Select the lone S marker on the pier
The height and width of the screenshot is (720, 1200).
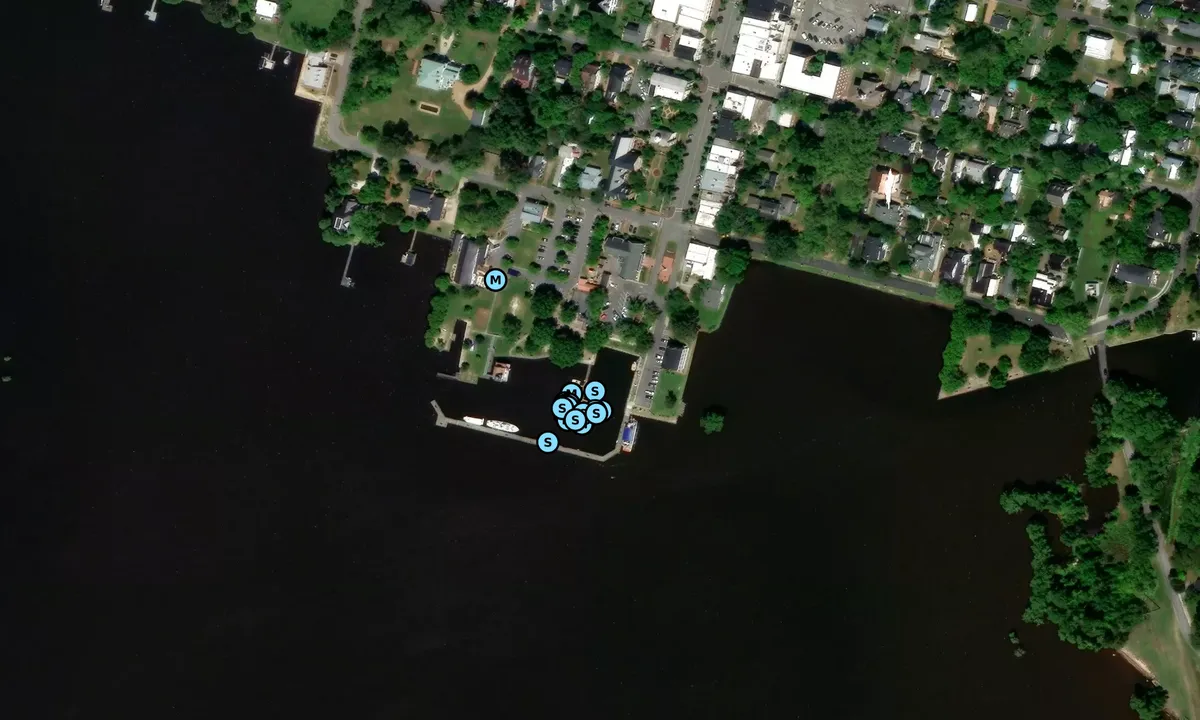click(x=547, y=441)
